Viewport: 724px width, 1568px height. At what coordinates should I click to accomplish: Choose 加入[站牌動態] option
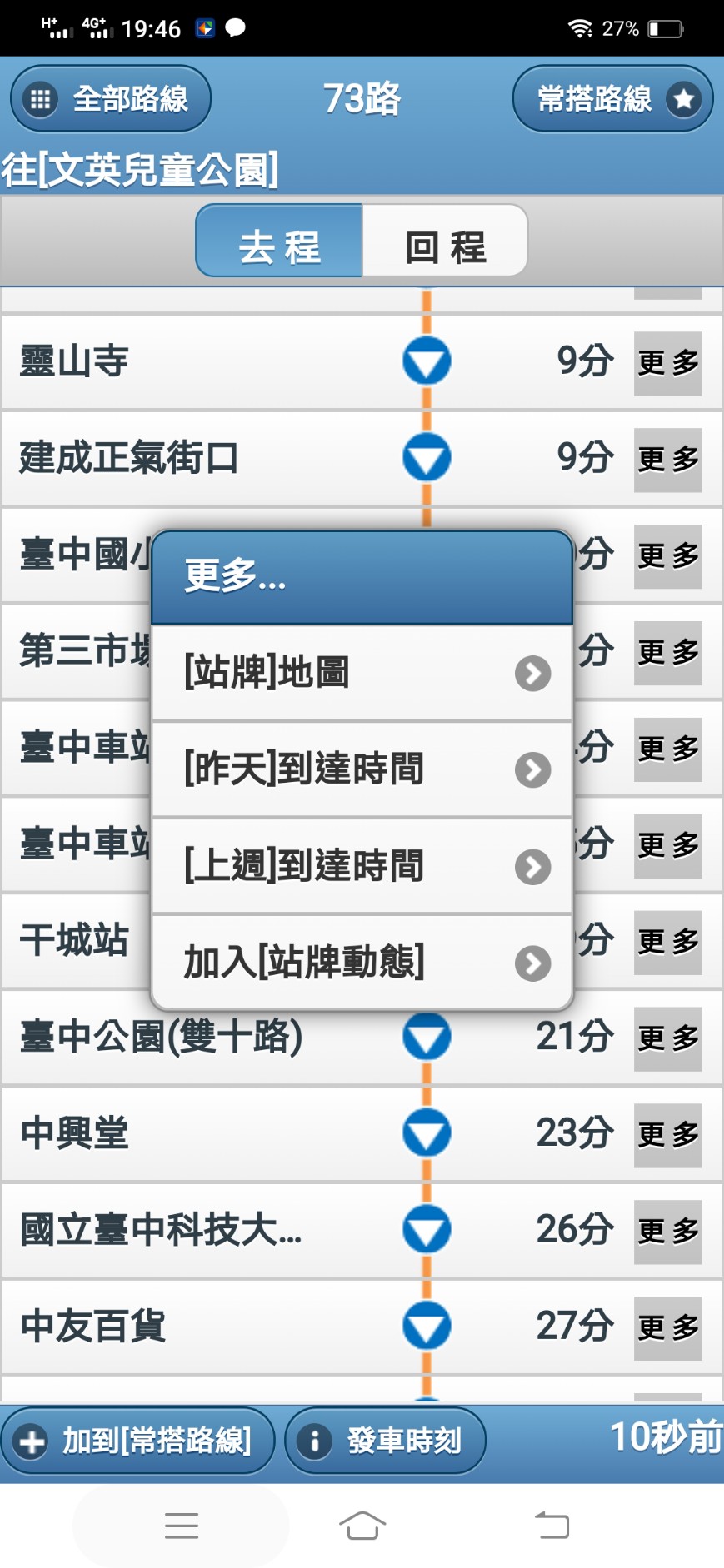click(x=362, y=963)
